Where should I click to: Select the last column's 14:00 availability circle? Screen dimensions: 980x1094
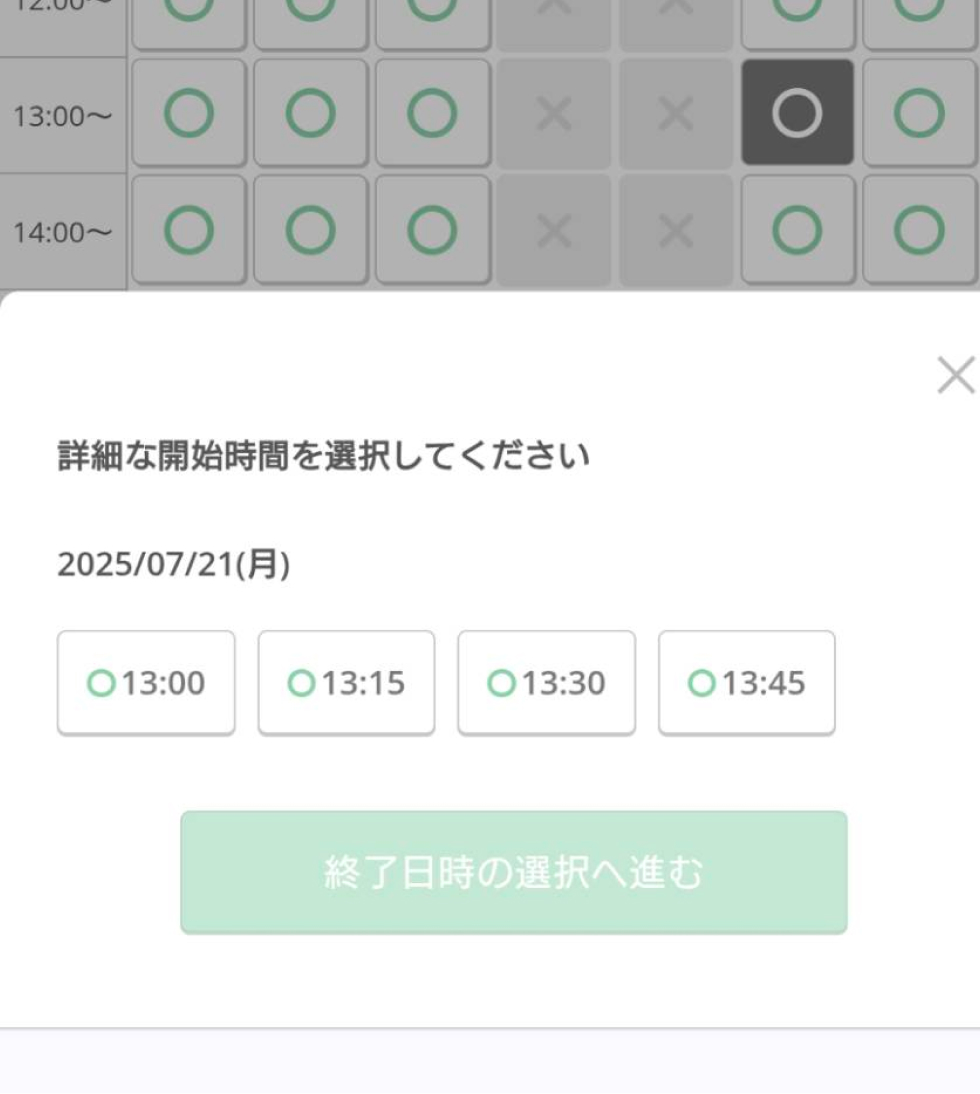click(x=919, y=232)
